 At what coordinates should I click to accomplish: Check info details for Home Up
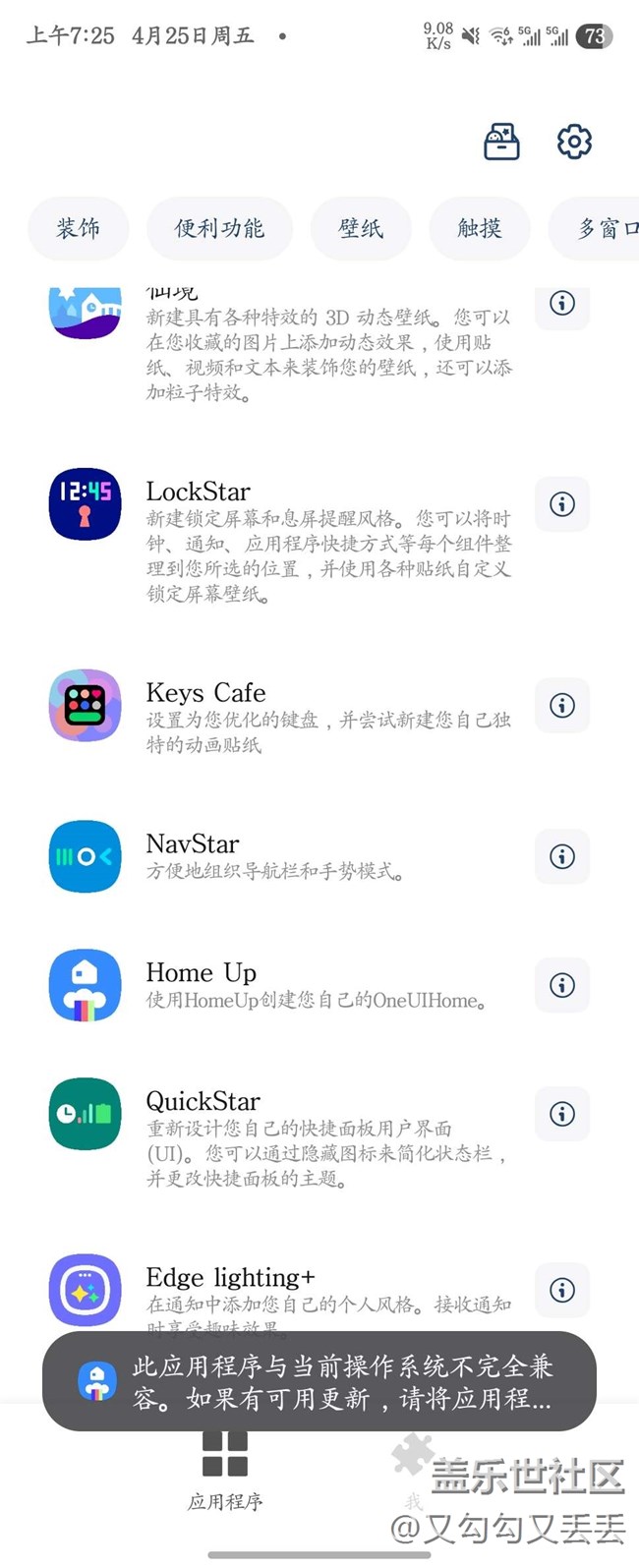562,985
